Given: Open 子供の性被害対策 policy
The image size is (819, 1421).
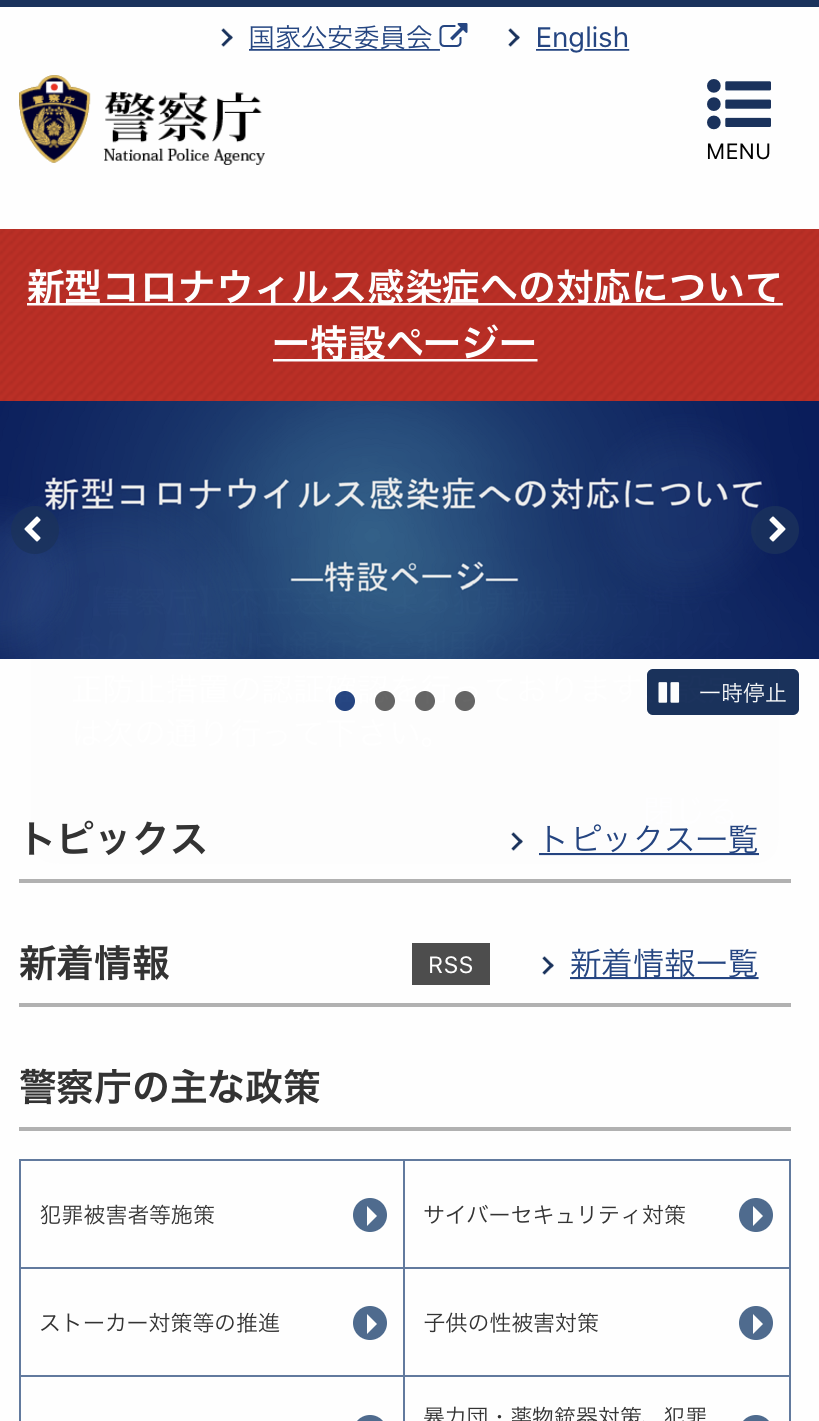Looking at the screenshot, I should coord(597,1323).
